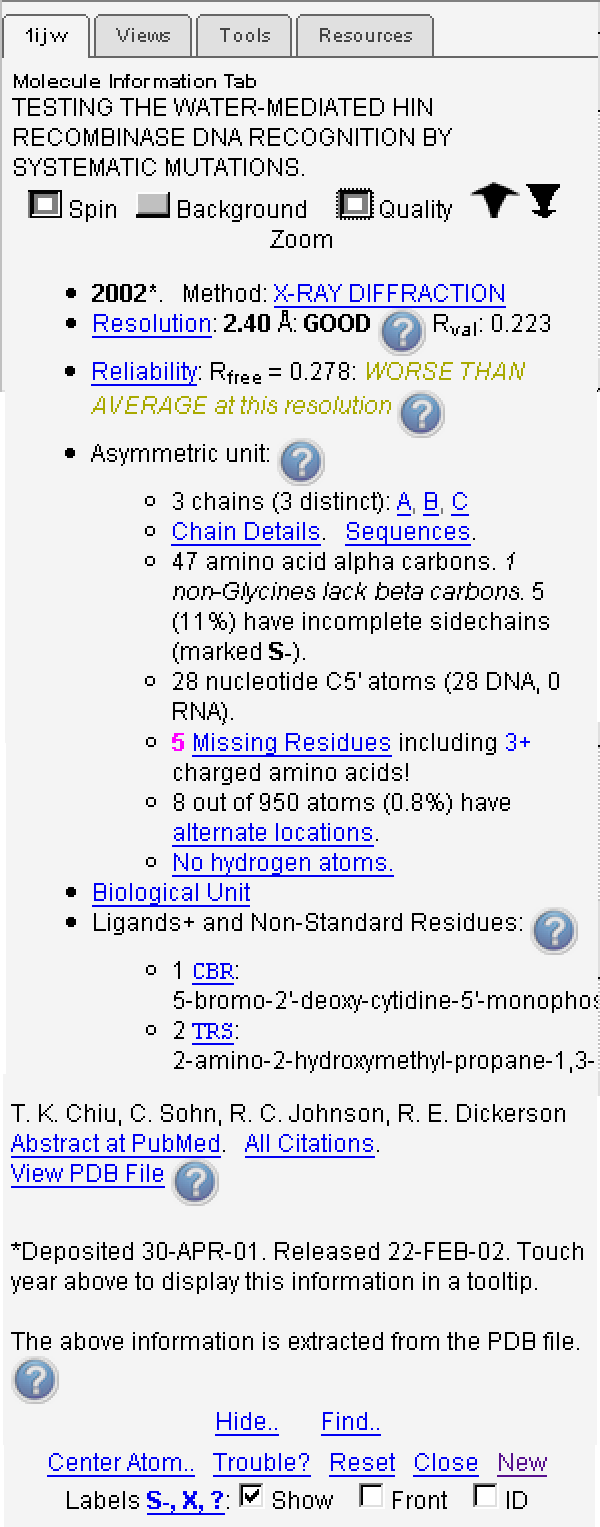Open the X-RAY DIFFRACTION link
The image size is (600, 1527).
(389, 294)
